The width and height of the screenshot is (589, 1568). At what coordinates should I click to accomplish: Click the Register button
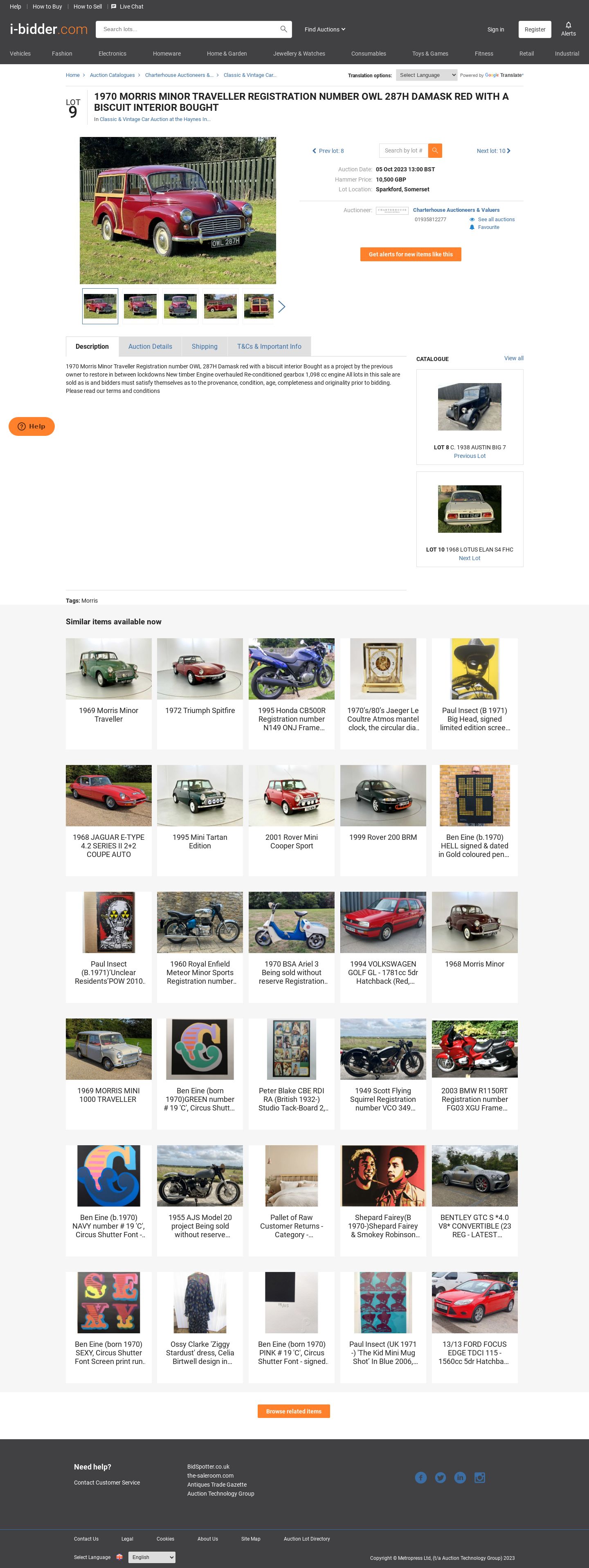[534, 29]
